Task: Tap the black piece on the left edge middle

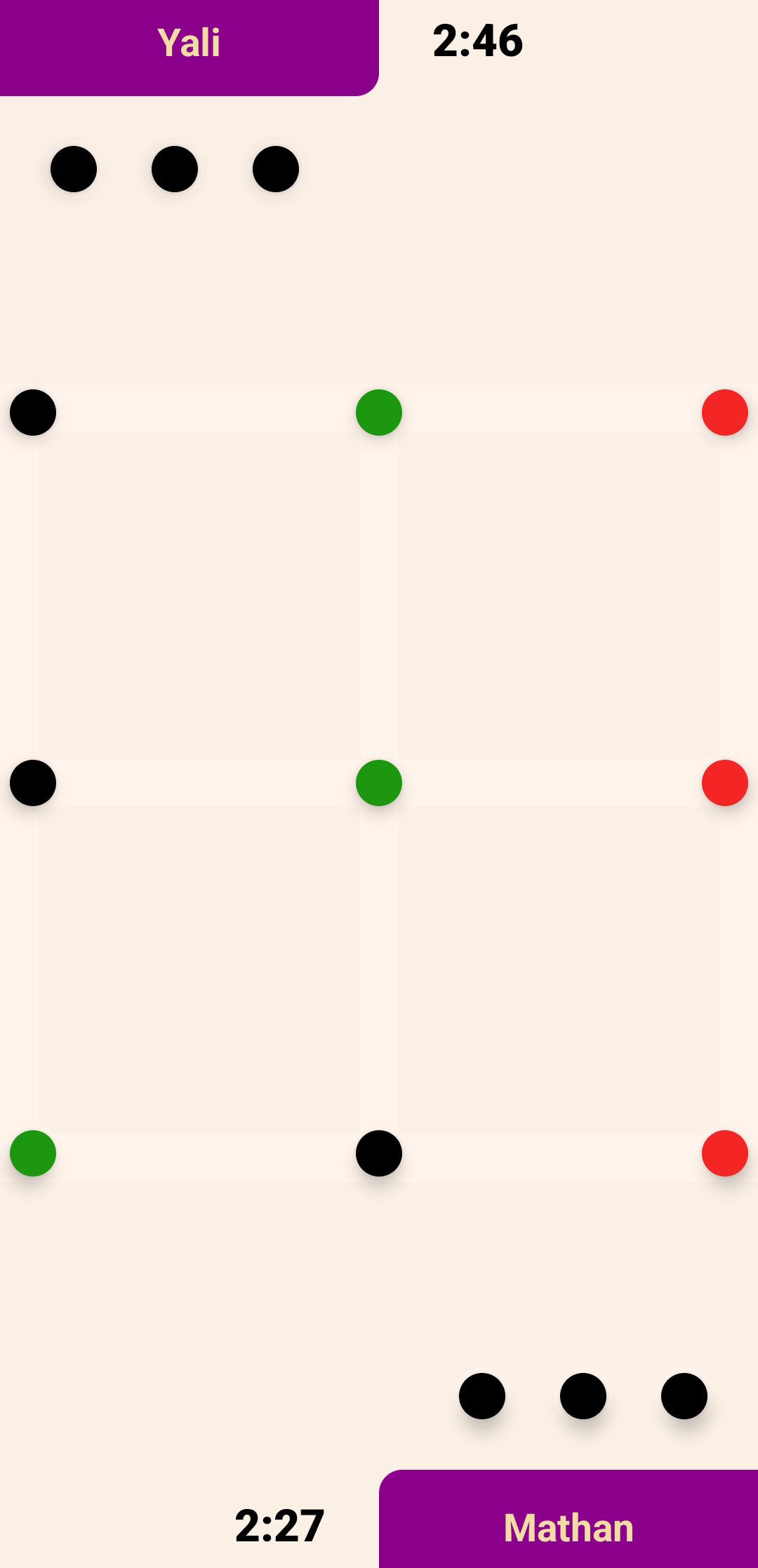Action: pyautogui.click(x=33, y=783)
